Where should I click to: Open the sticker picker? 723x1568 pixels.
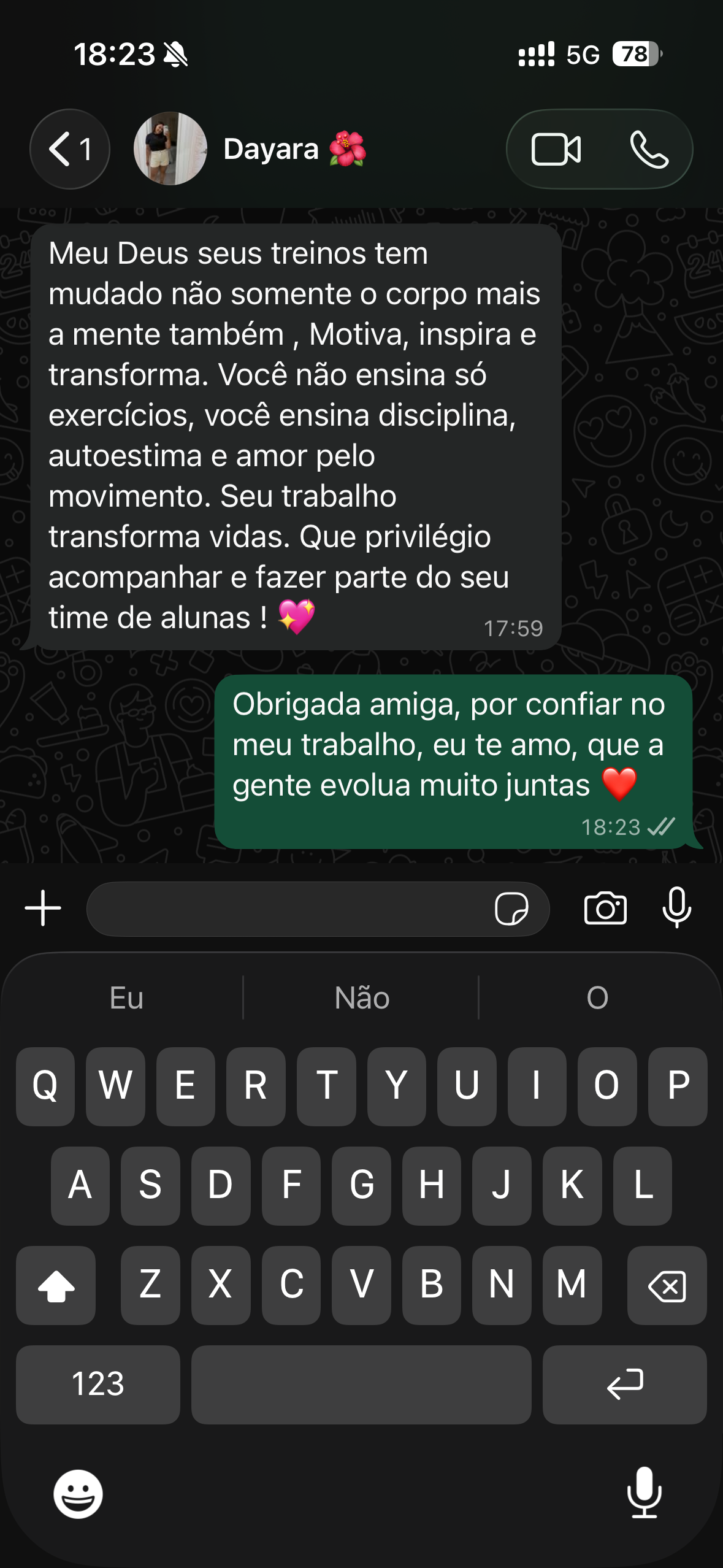511,909
